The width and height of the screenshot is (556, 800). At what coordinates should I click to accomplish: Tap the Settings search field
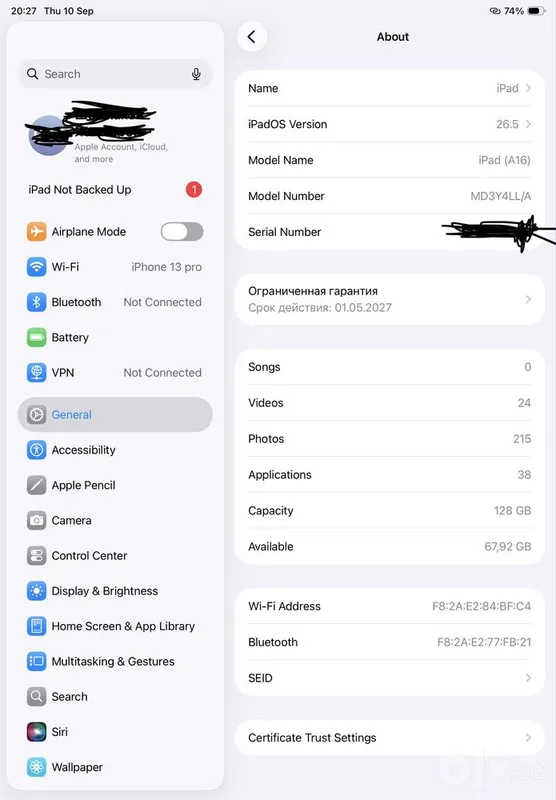(115, 74)
